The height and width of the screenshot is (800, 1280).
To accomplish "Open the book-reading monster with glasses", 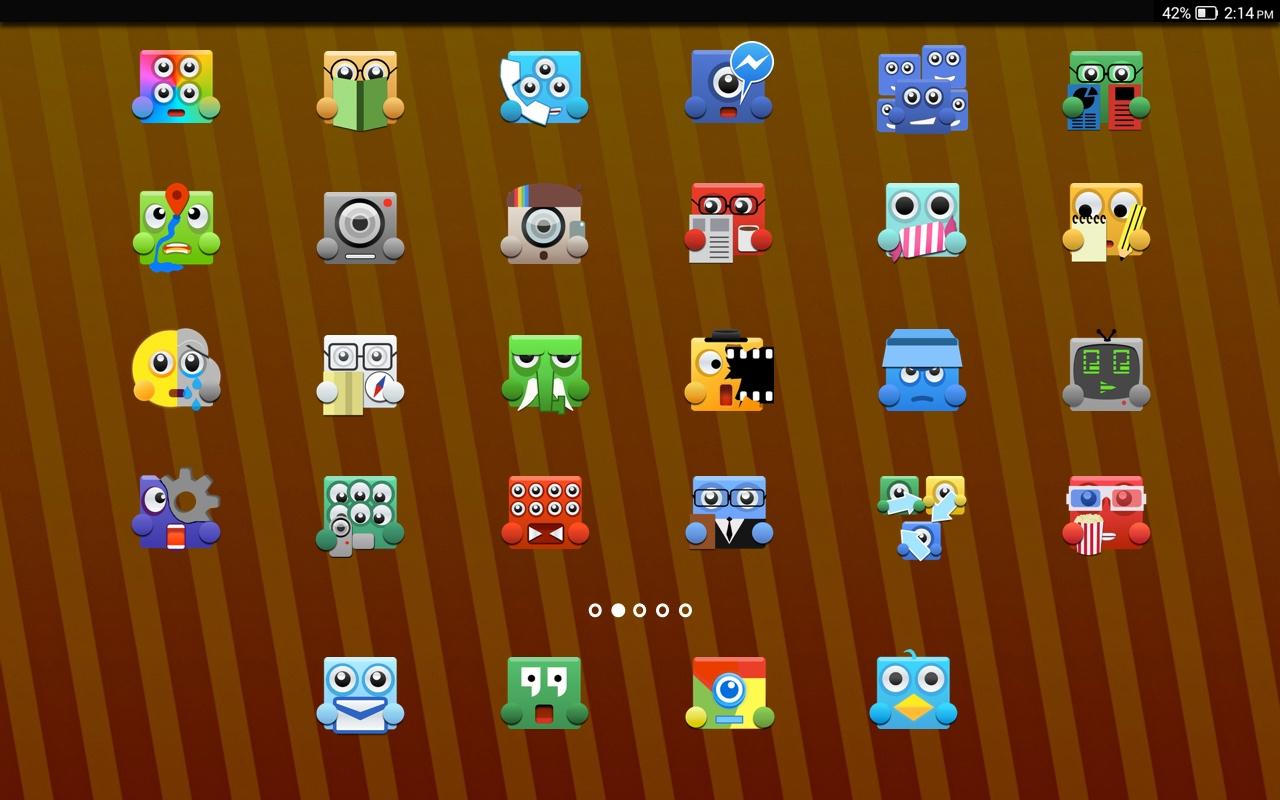I will click(x=360, y=90).
